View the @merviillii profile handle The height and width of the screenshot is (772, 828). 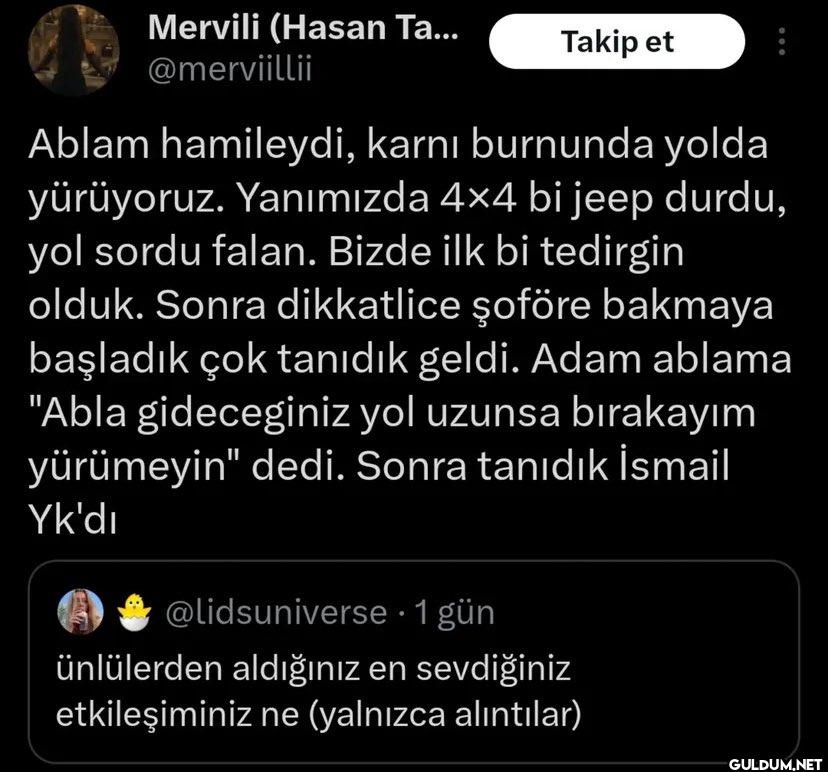point(230,72)
